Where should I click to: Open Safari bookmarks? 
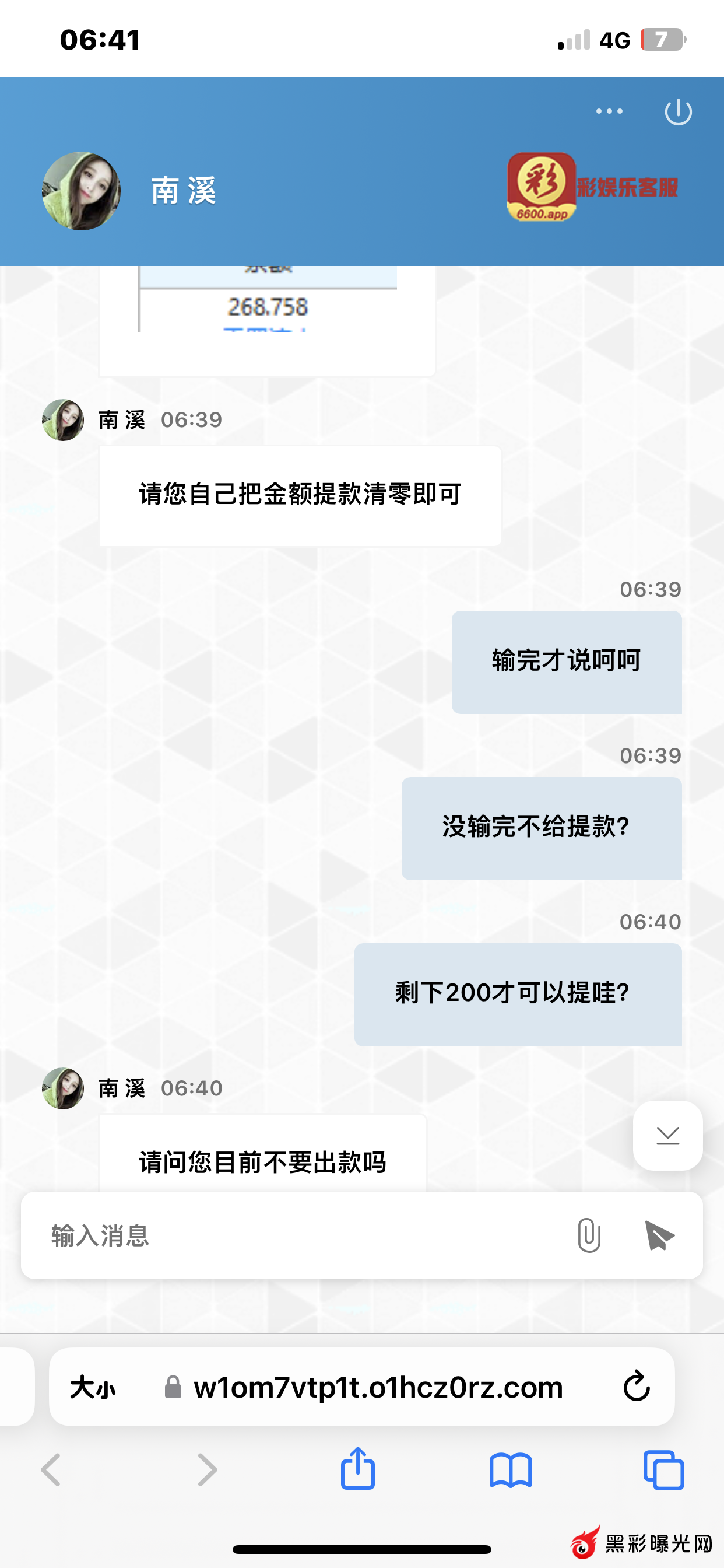(x=511, y=1471)
